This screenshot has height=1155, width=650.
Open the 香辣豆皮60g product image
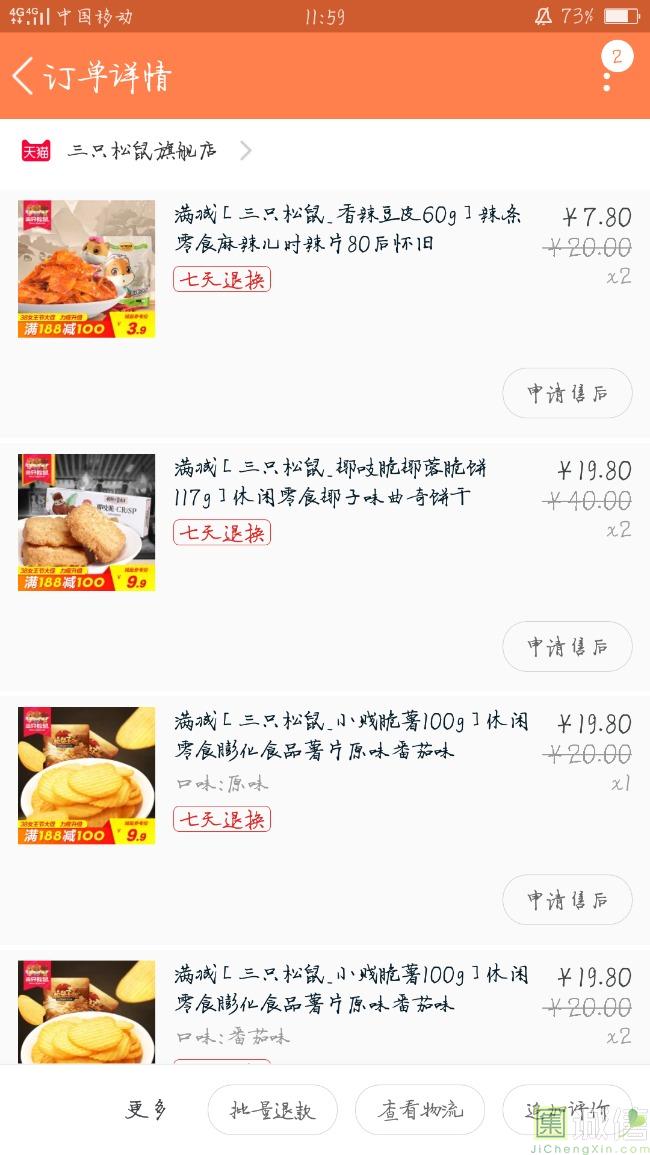pyautogui.click(x=86, y=269)
